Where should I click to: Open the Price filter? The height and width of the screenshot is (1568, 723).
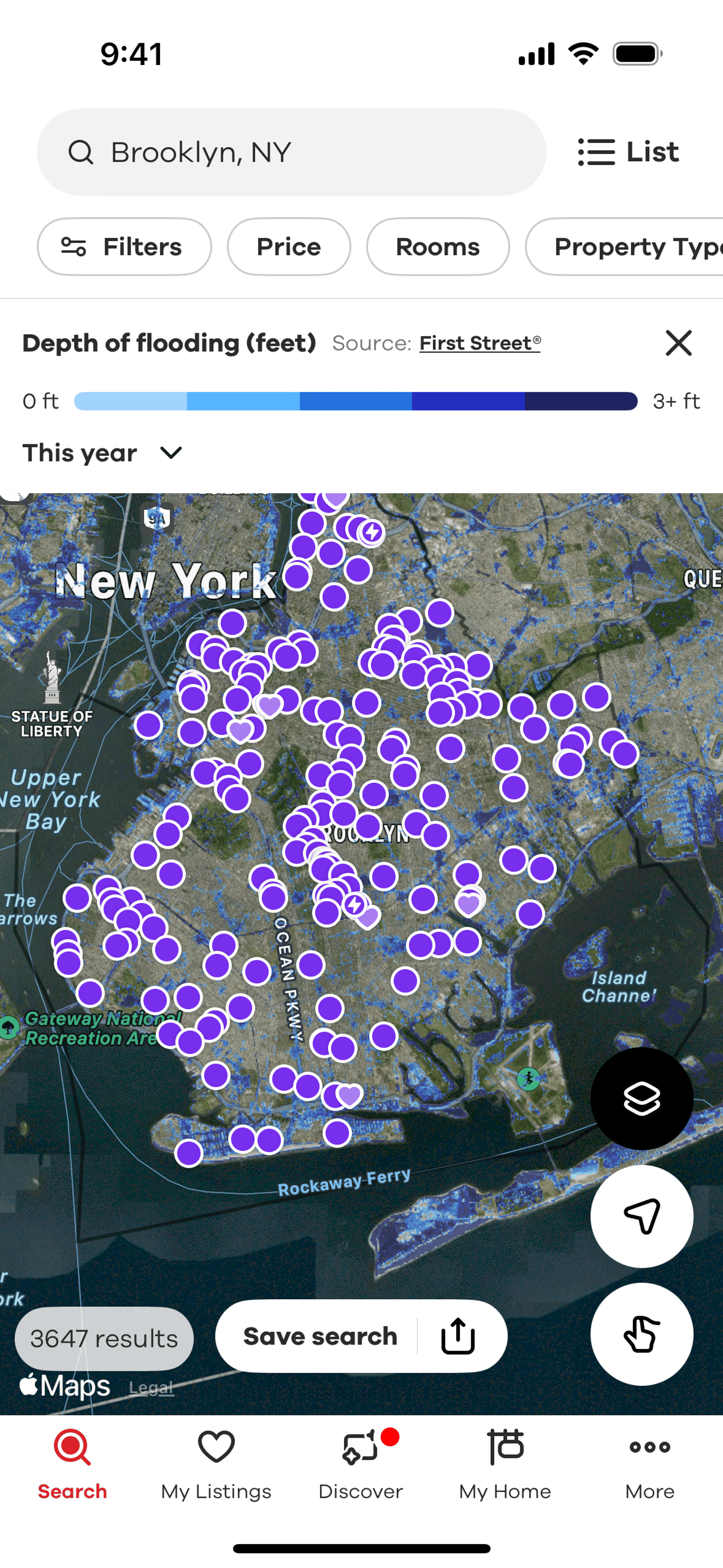pyautogui.click(x=289, y=247)
